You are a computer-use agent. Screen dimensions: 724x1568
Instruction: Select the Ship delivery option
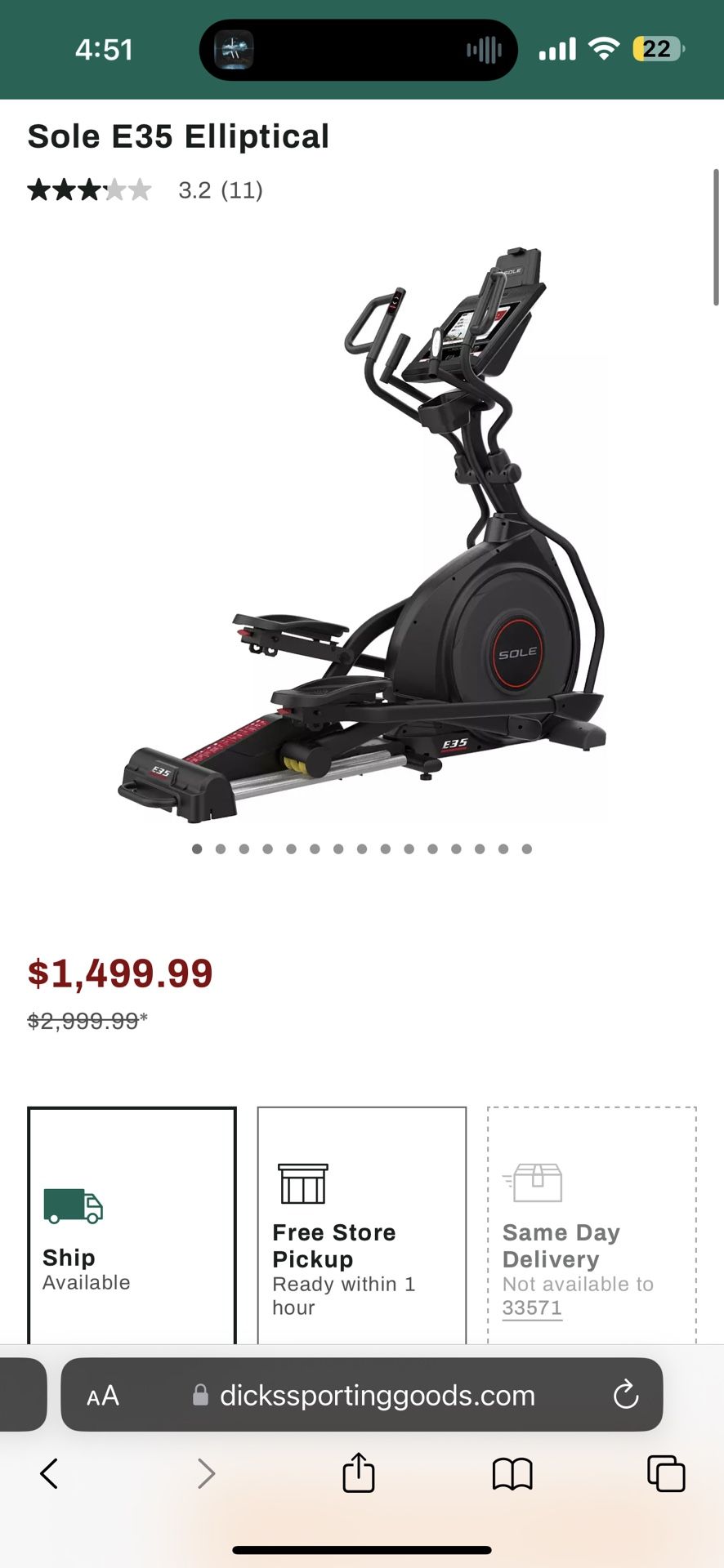point(132,1225)
